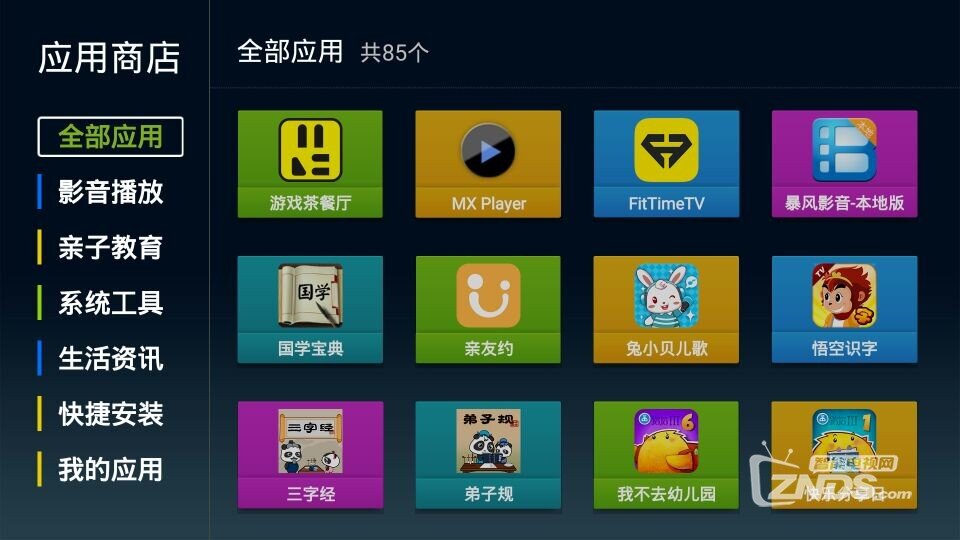Open the 悟空识字 app tile
The image size is (960, 540).
(844, 309)
